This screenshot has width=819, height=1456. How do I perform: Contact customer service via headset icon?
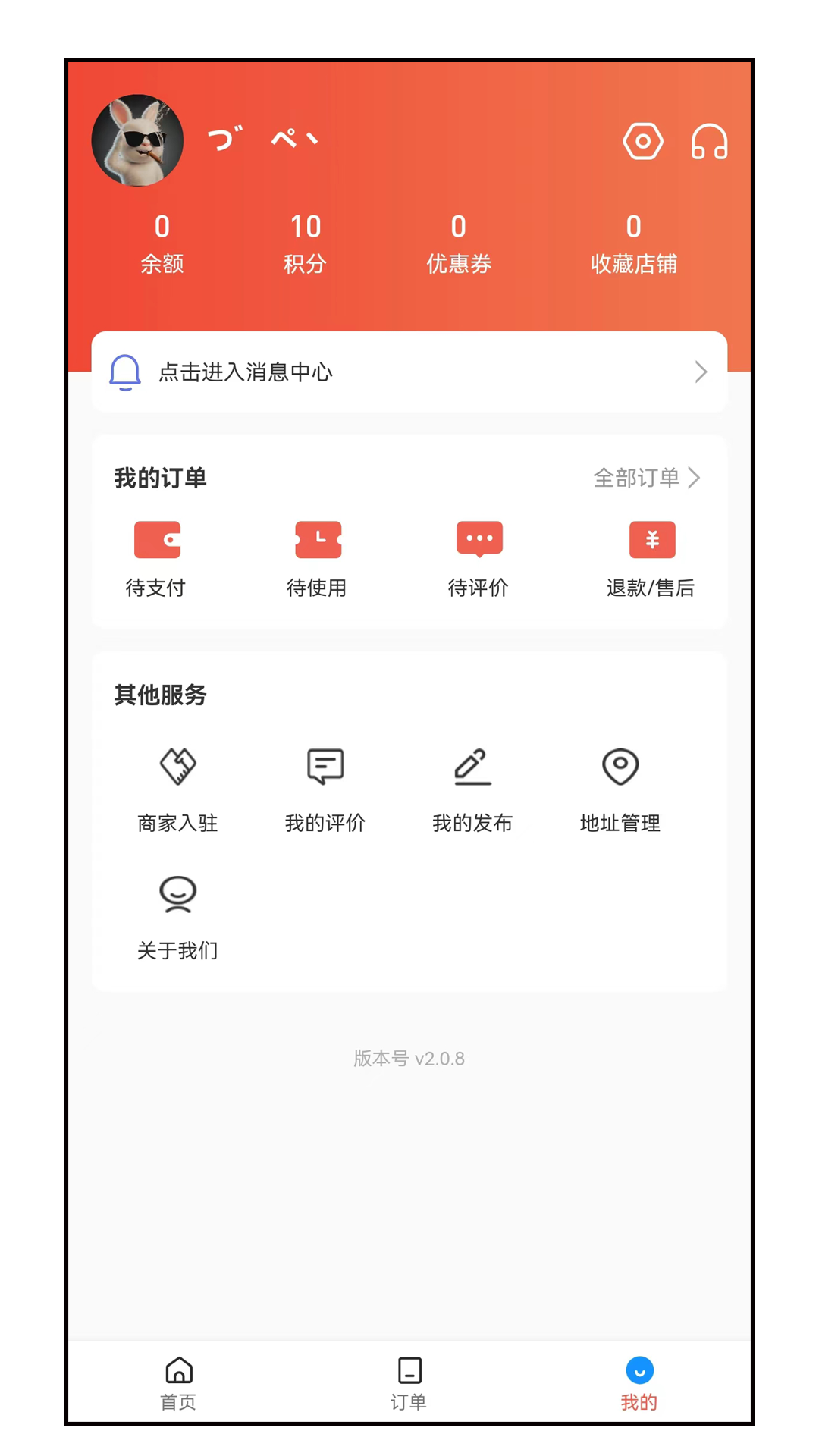click(x=709, y=142)
